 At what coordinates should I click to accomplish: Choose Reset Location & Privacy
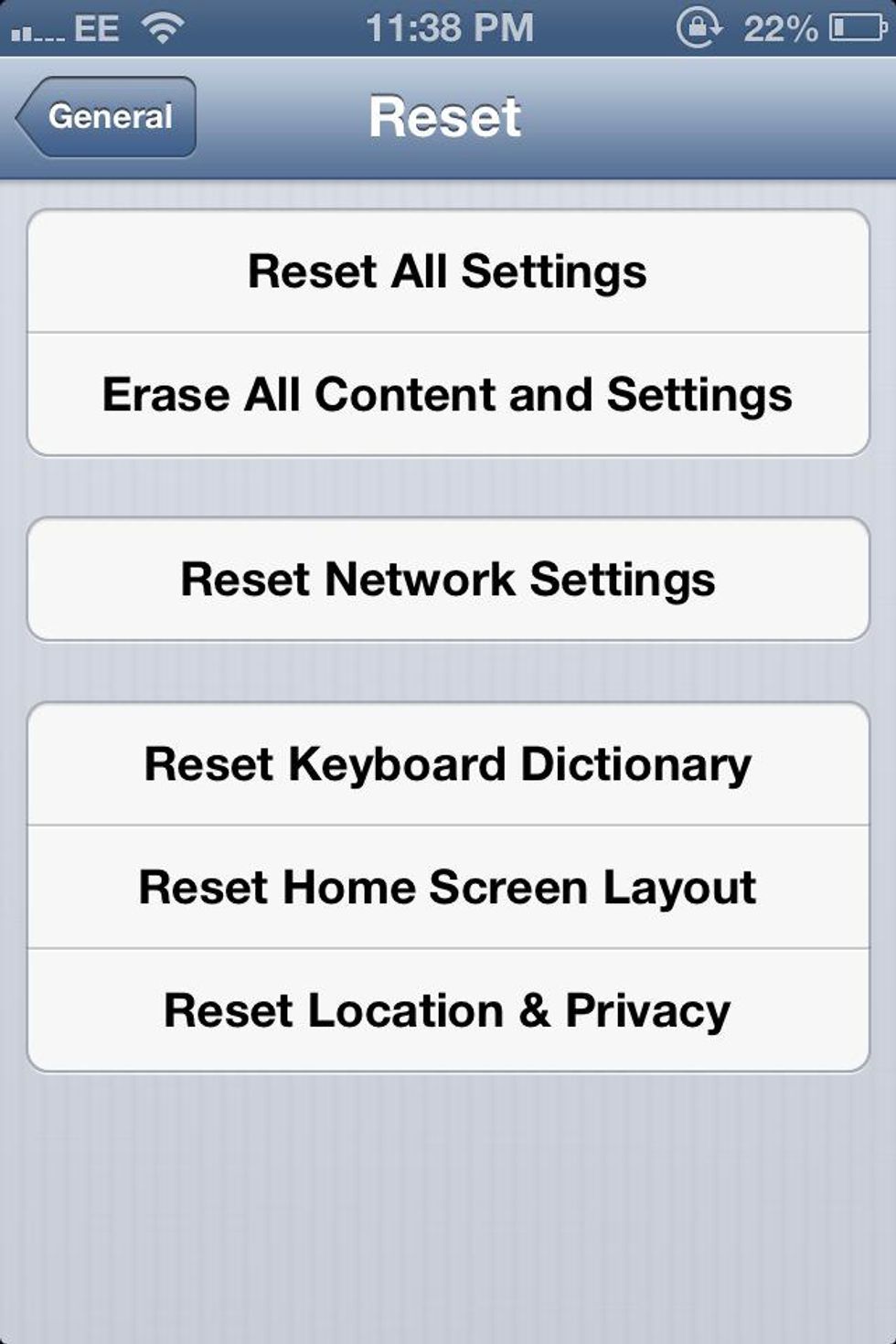click(447, 1010)
